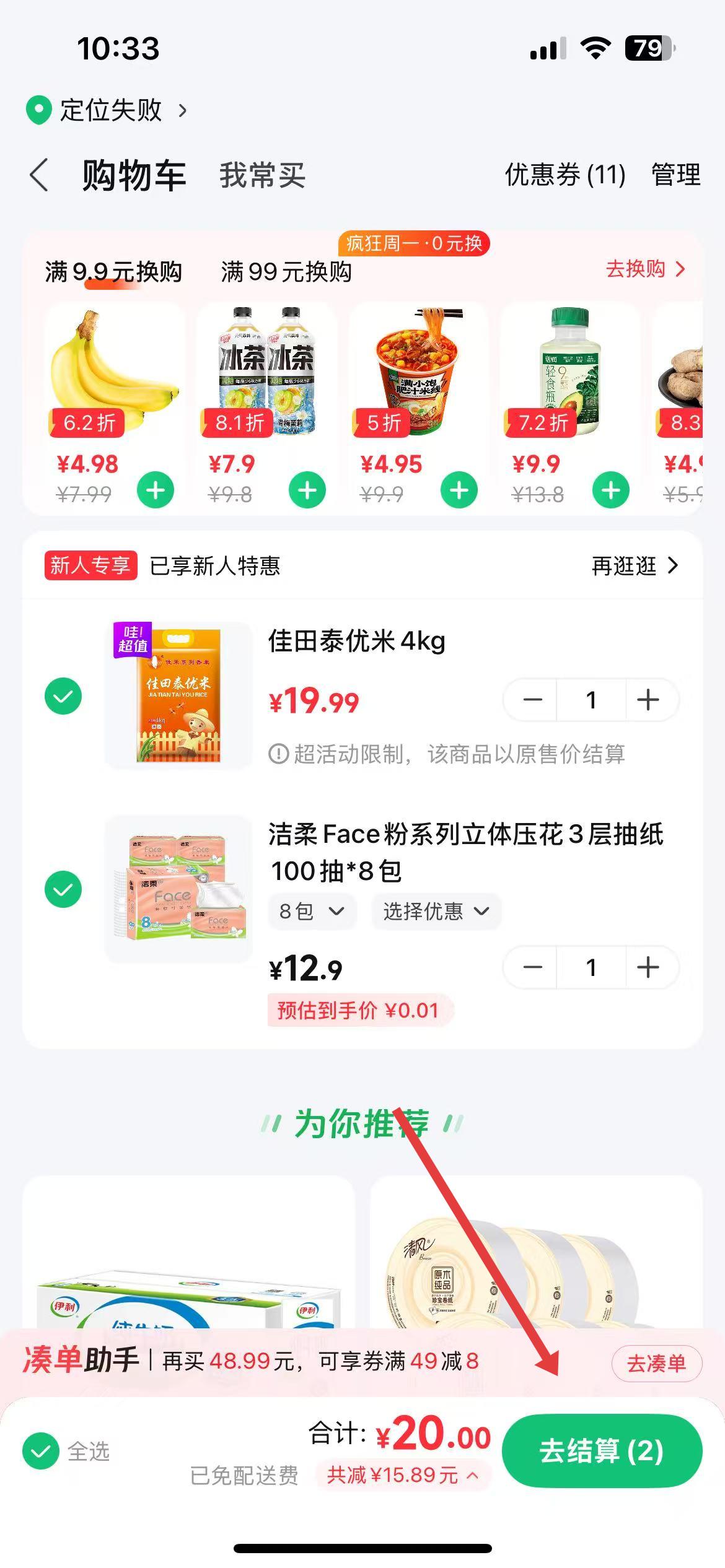The image size is (725, 1568).
Task: Open 再逛逛 to keep browsing
Action: pos(635,566)
